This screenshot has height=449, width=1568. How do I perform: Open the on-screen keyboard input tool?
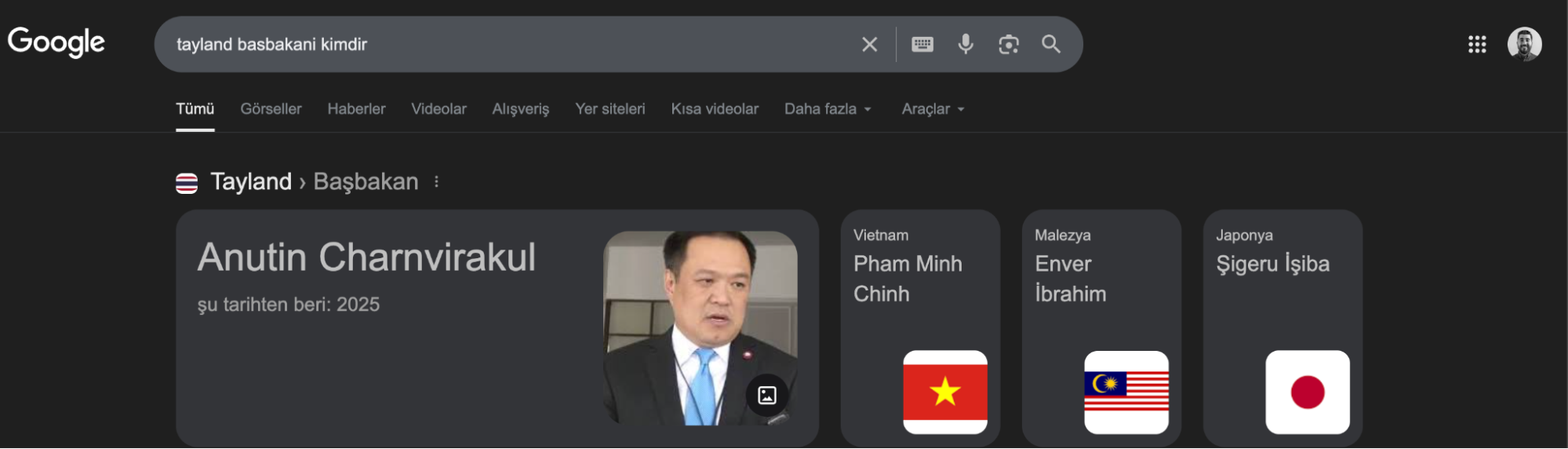pos(922,45)
